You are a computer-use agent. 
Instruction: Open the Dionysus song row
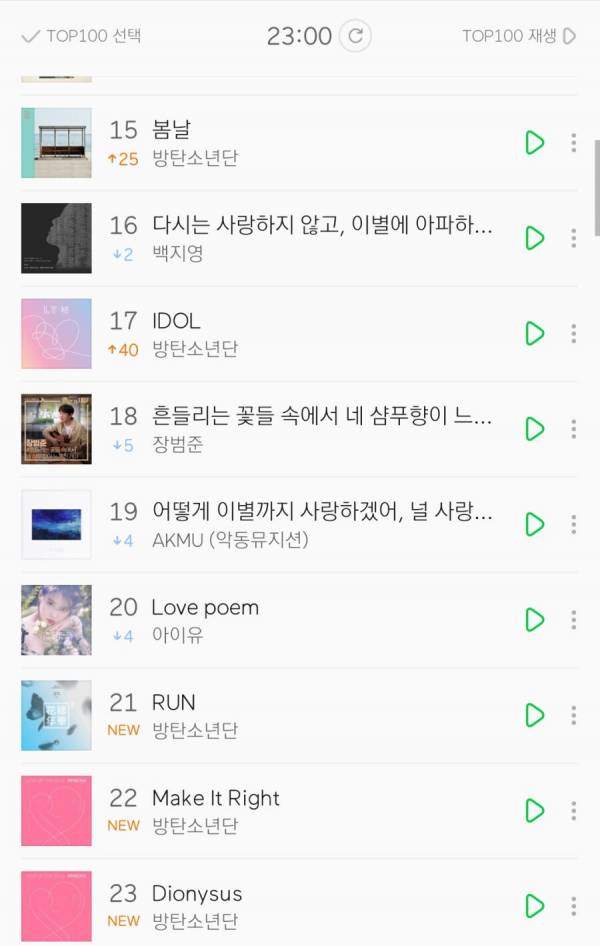coord(300,906)
